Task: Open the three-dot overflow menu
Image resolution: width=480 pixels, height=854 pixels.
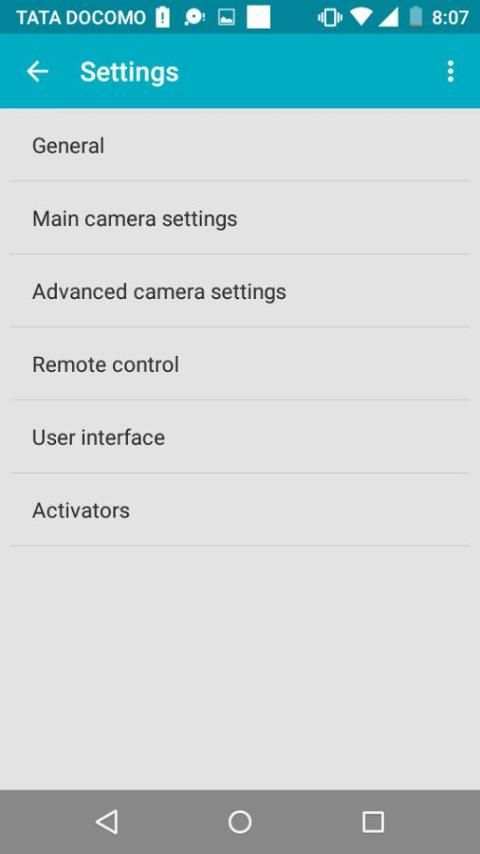Action: click(x=450, y=71)
